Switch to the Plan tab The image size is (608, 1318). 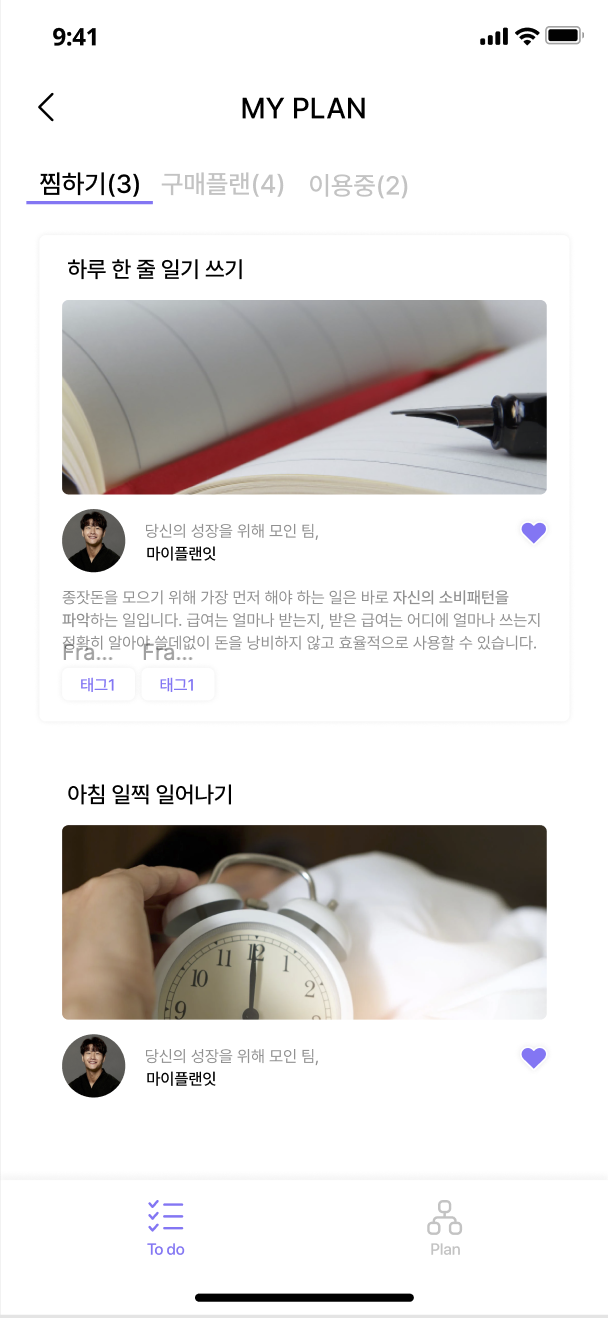click(445, 1229)
